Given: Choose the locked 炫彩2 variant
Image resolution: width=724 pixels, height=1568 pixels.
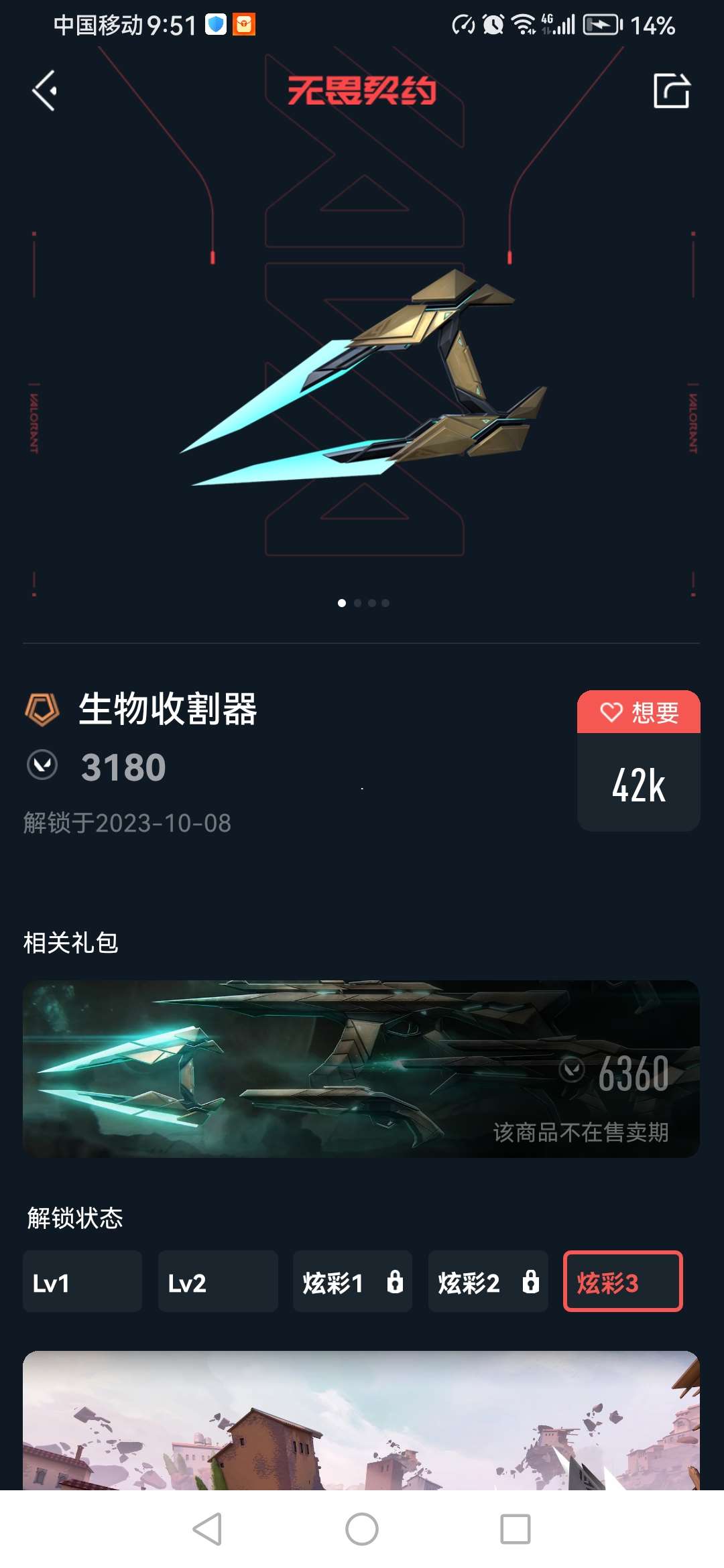Looking at the screenshot, I should (x=488, y=1281).
